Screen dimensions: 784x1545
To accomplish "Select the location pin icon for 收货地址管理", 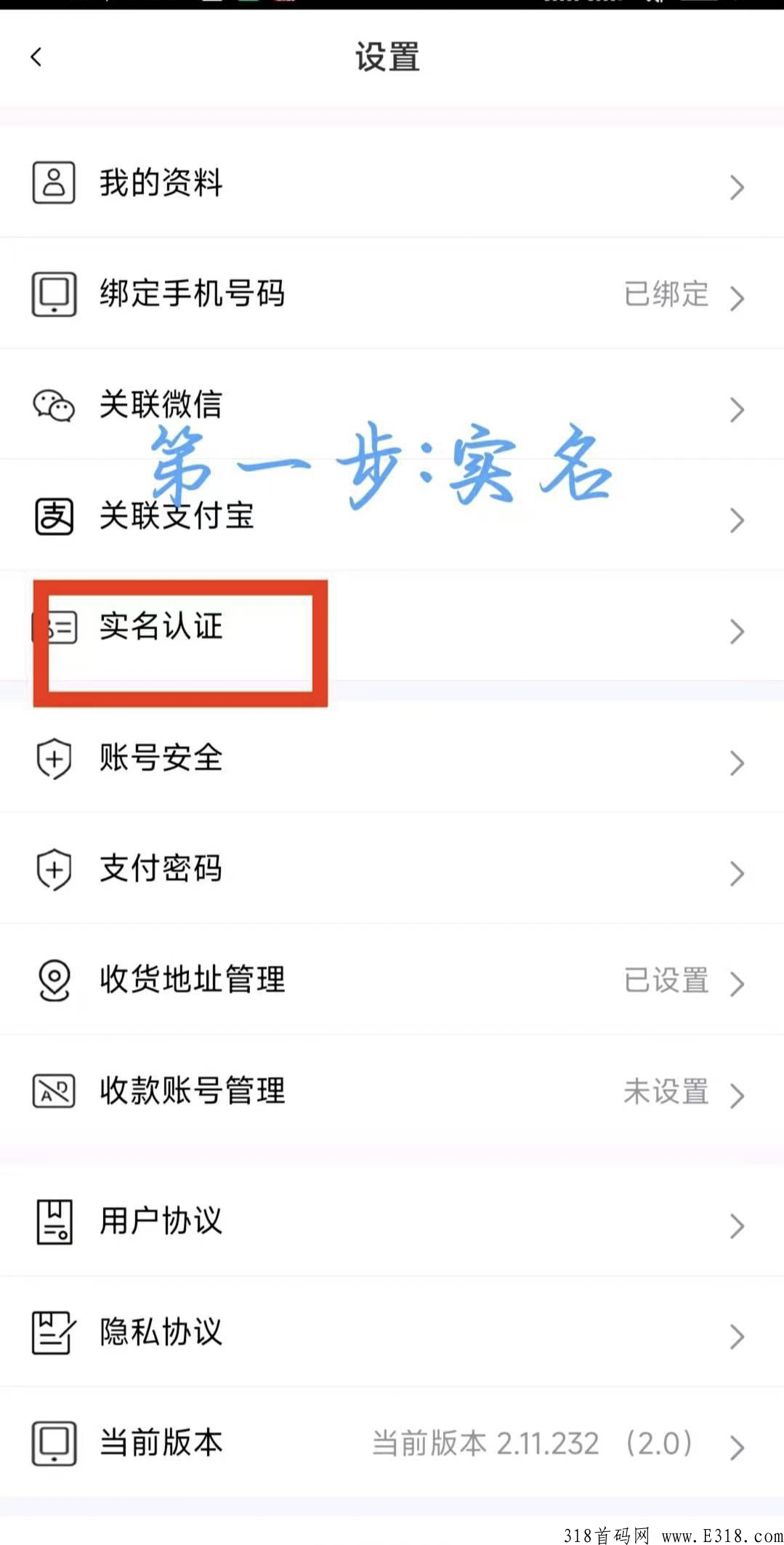I will 53,979.
